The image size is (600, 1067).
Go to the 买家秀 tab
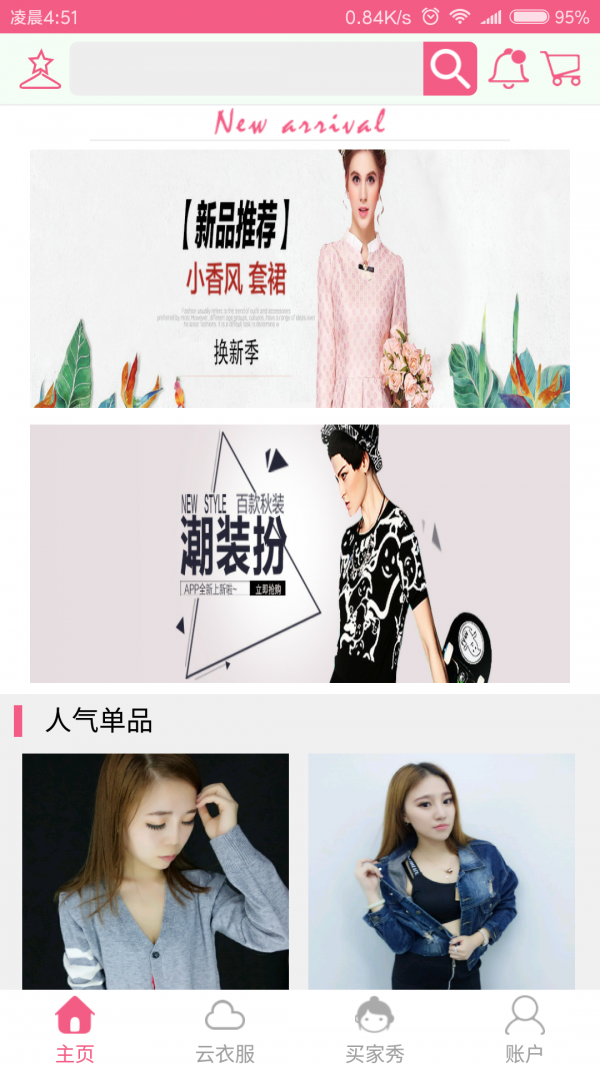[x=375, y=1029]
